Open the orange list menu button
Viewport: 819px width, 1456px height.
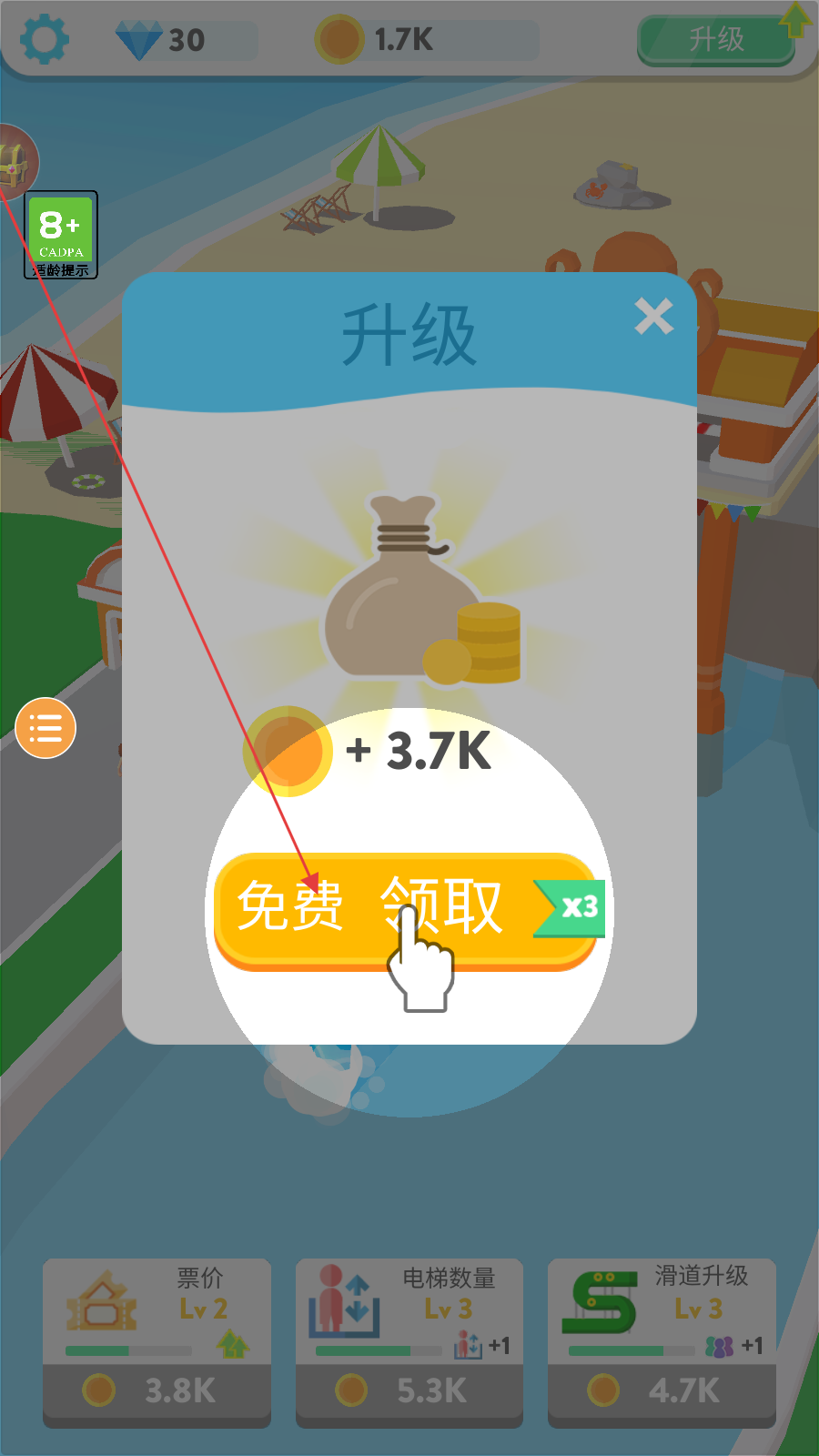45,728
